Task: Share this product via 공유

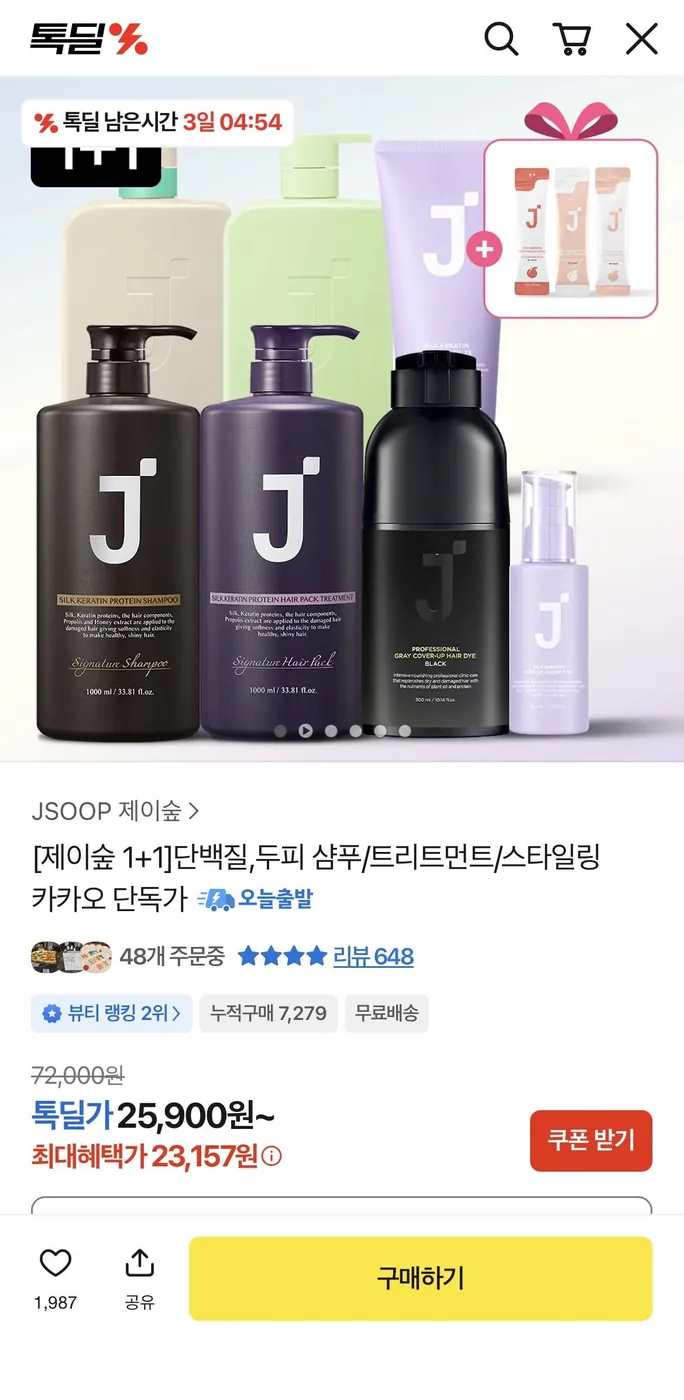Action: 139,1263
